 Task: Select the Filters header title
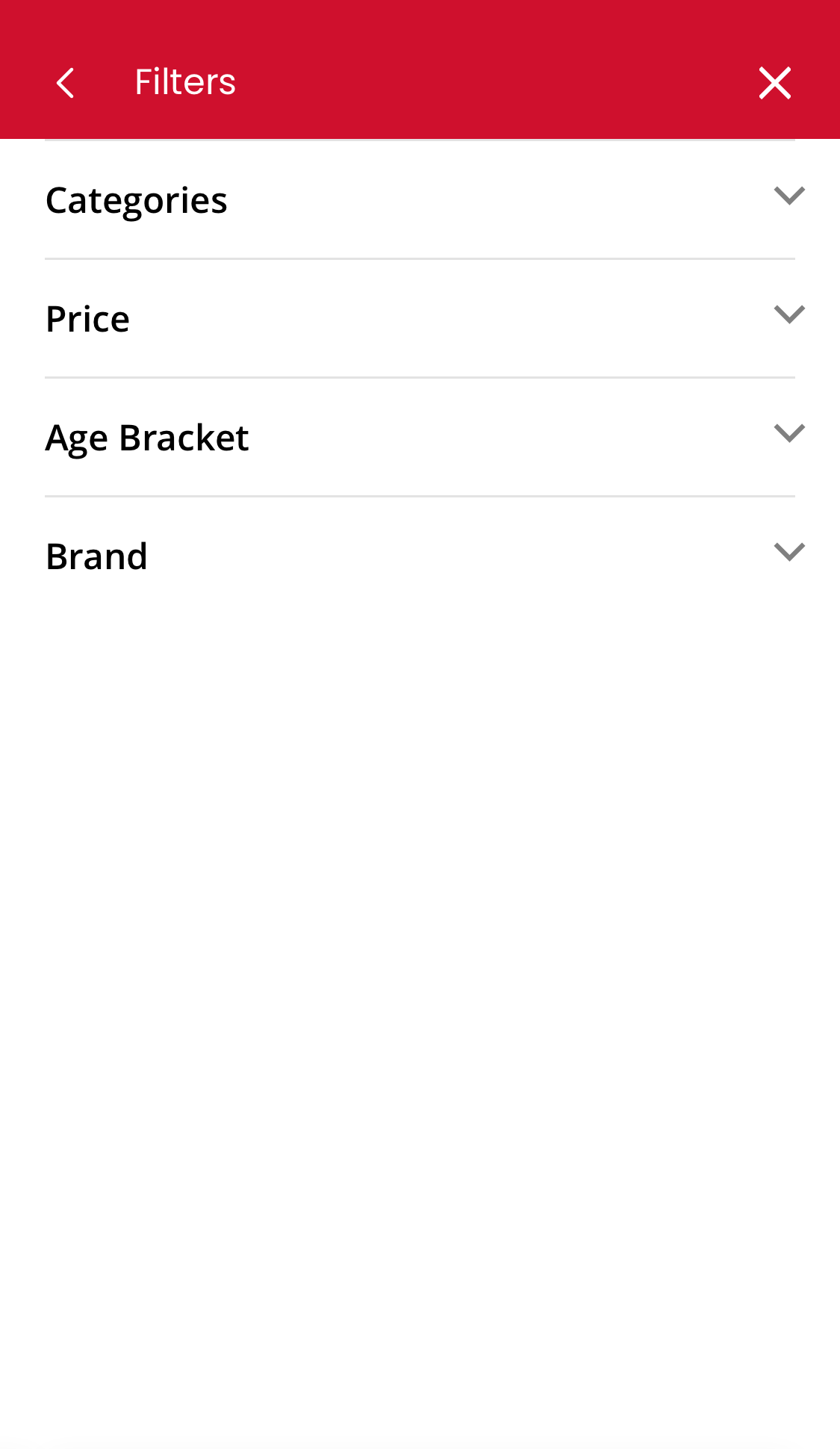(x=184, y=82)
